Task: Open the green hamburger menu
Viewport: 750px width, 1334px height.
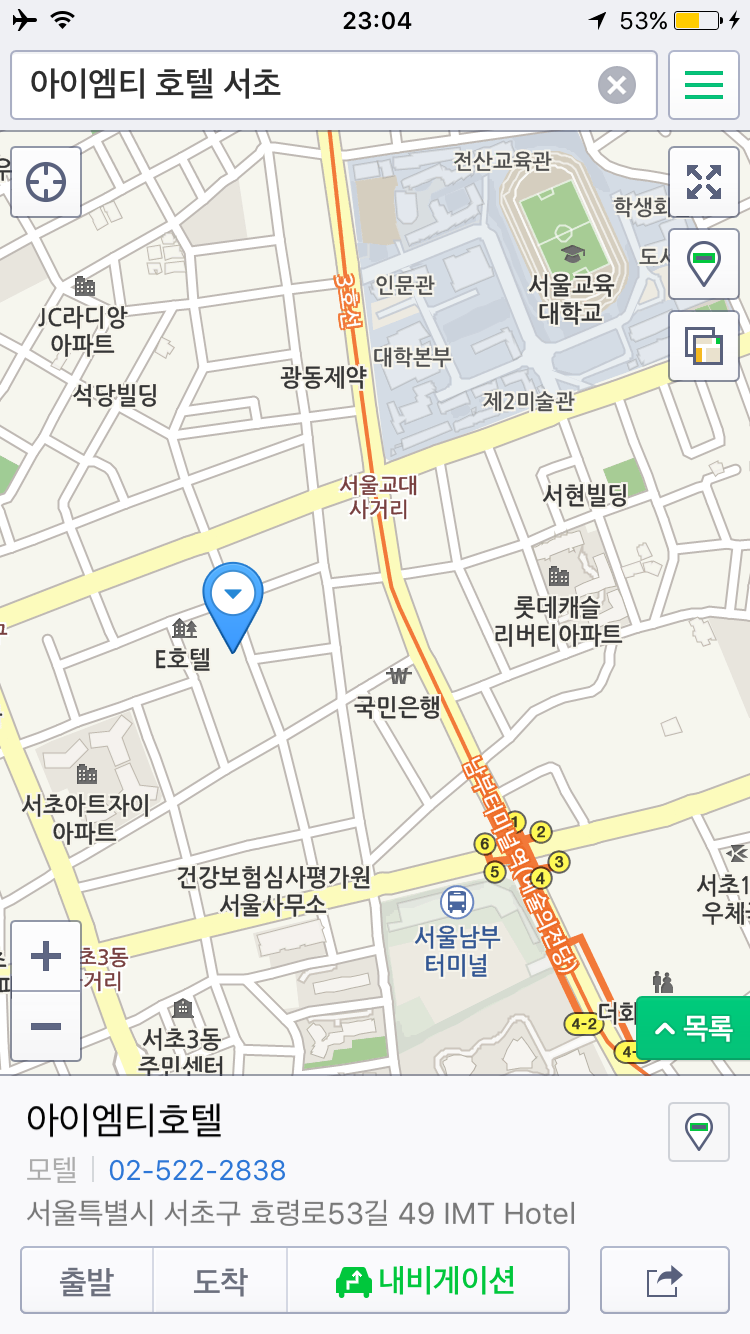Action: click(x=704, y=85)
